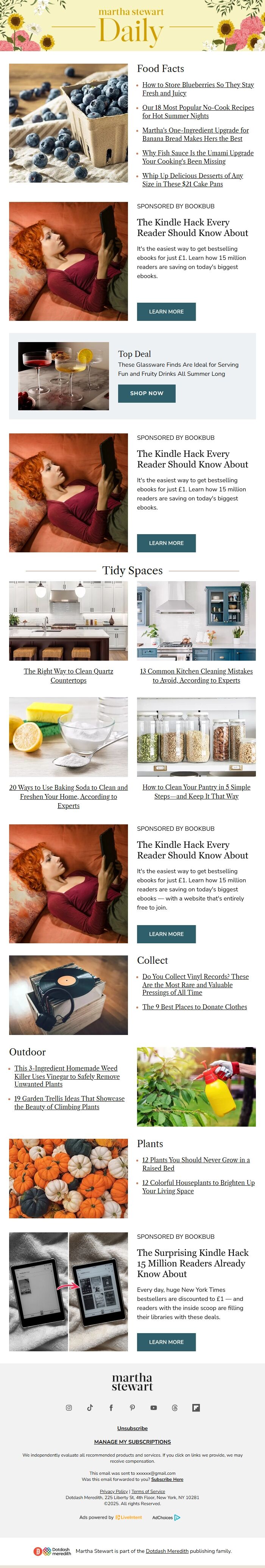Screen dimensions: 265x1568
Task: View the 9 Best Places to Donate Clothes
Action: pos(195,1007)
